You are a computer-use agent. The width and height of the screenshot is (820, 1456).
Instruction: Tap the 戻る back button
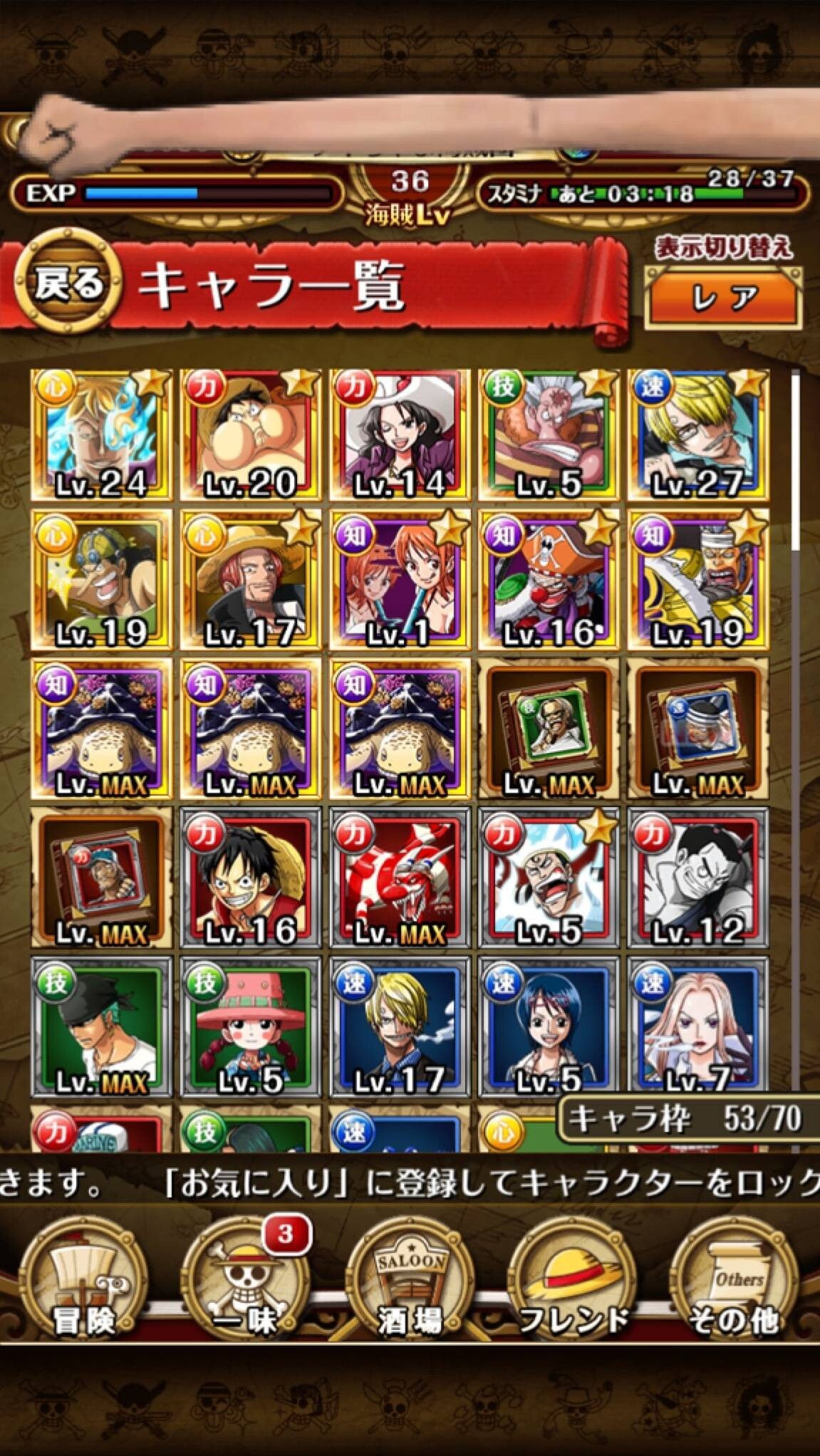pos(68,286)
